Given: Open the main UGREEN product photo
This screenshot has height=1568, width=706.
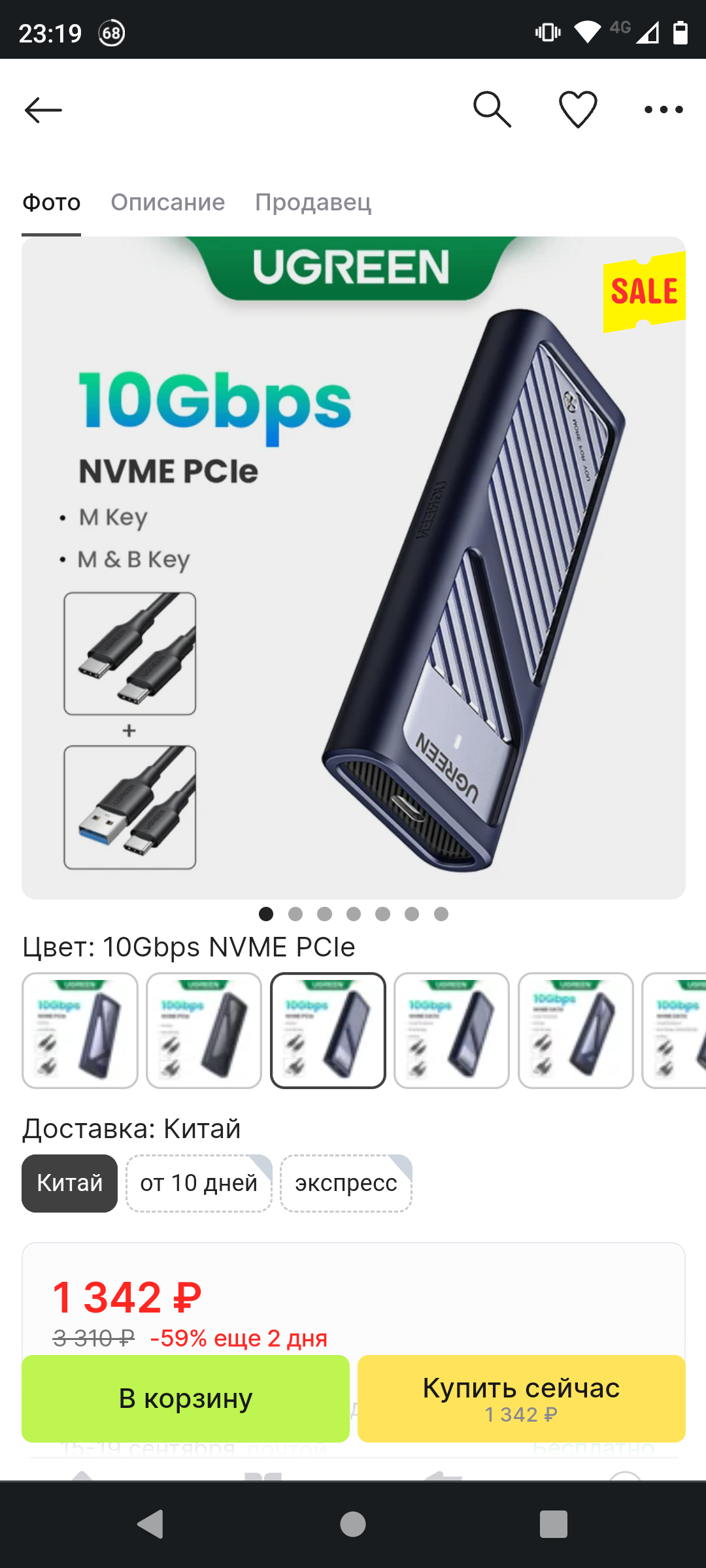Looking at the screenshot, I should tap(353, 567).
